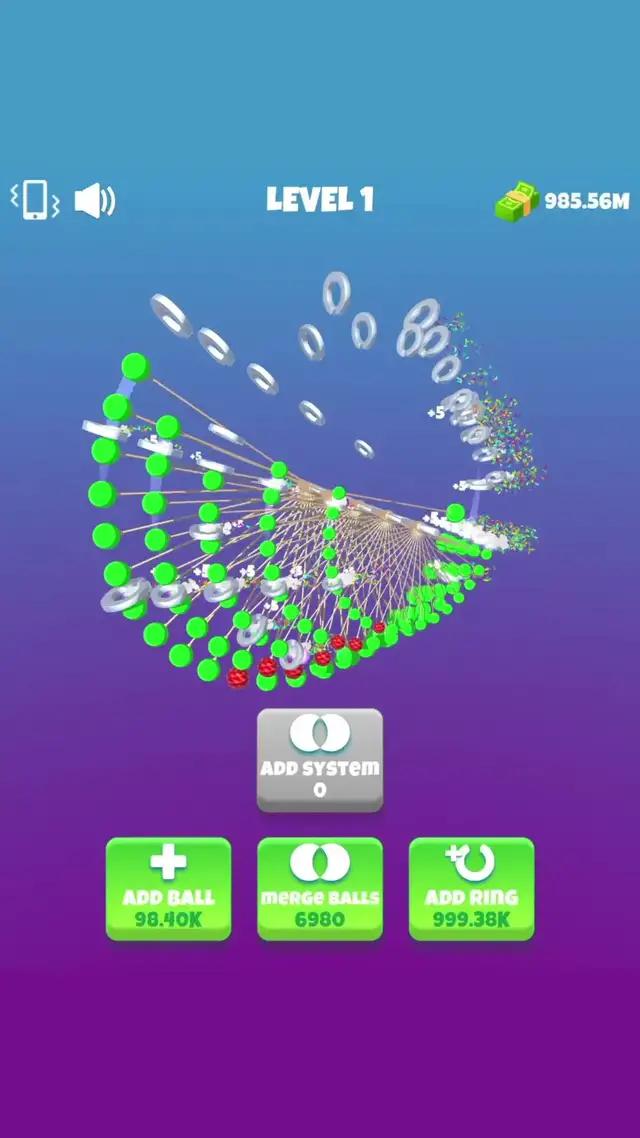Screen dimensions: 640x1138
Task: Purchase a ring with Add Ring
Action: pyautogui.click(x=471, y=889)
